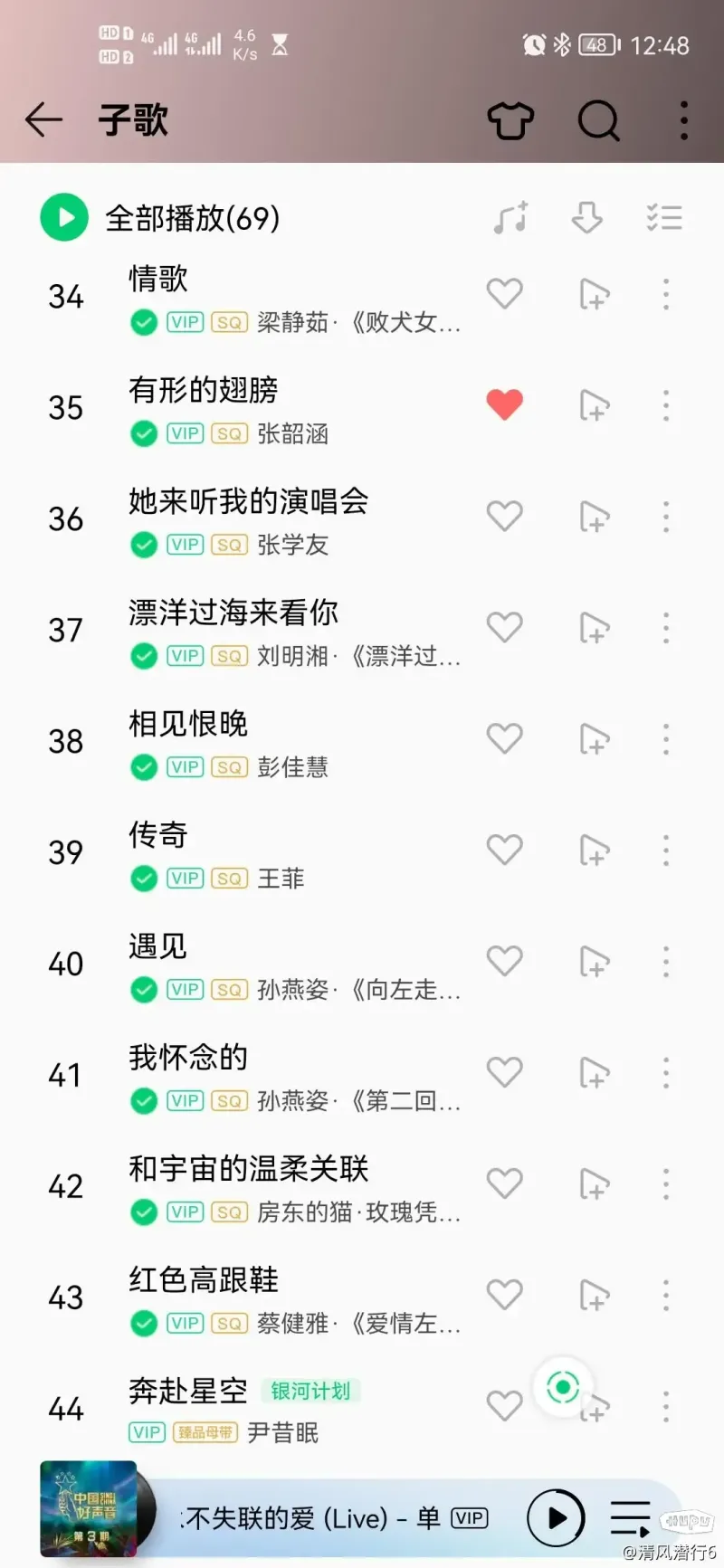Image resolution: width=724 pixels, height=1568 pixels.
Task: Open the top-right overflow menu
Action: point(684,119)
